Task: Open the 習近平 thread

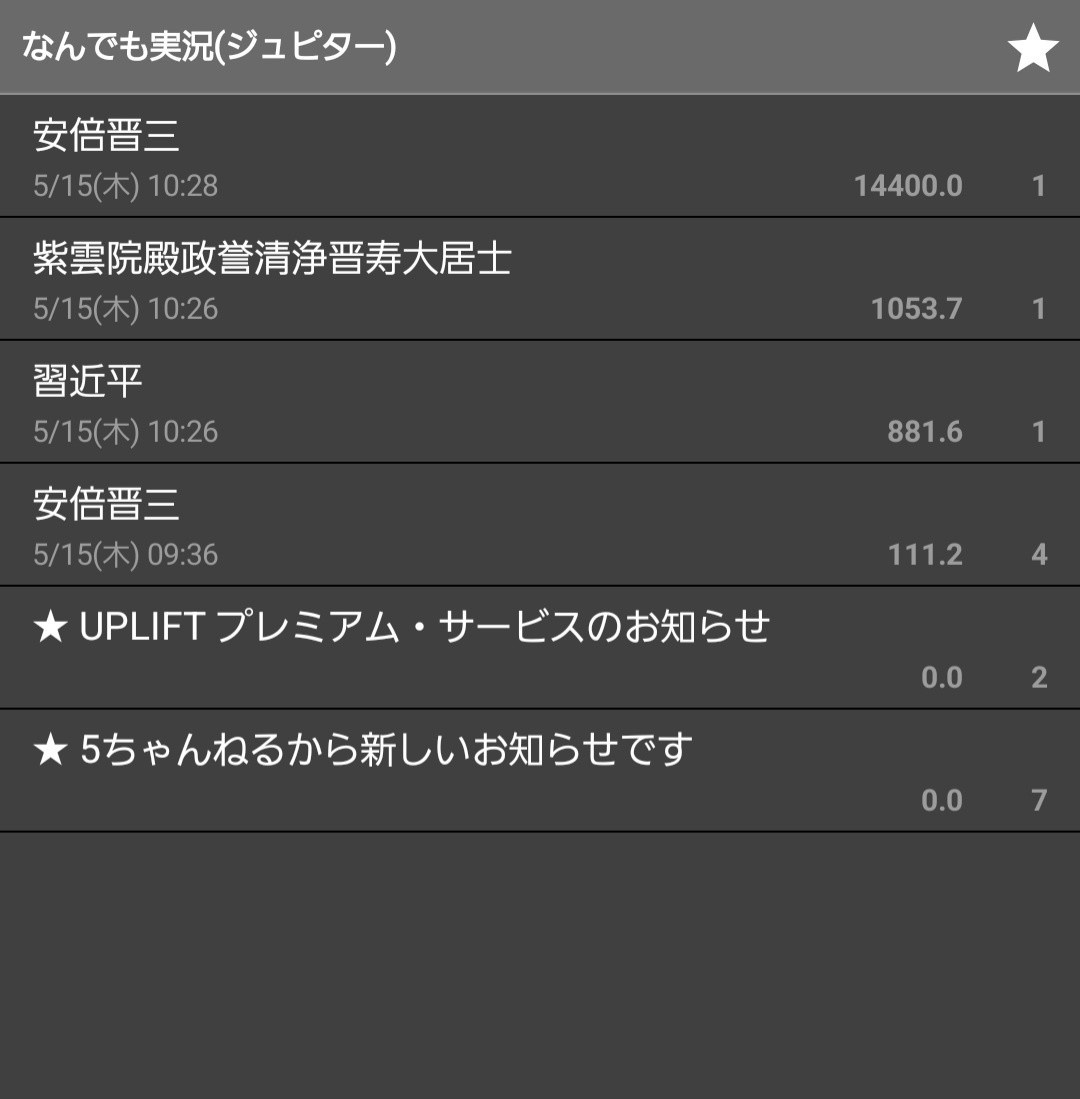Action: 540,403
